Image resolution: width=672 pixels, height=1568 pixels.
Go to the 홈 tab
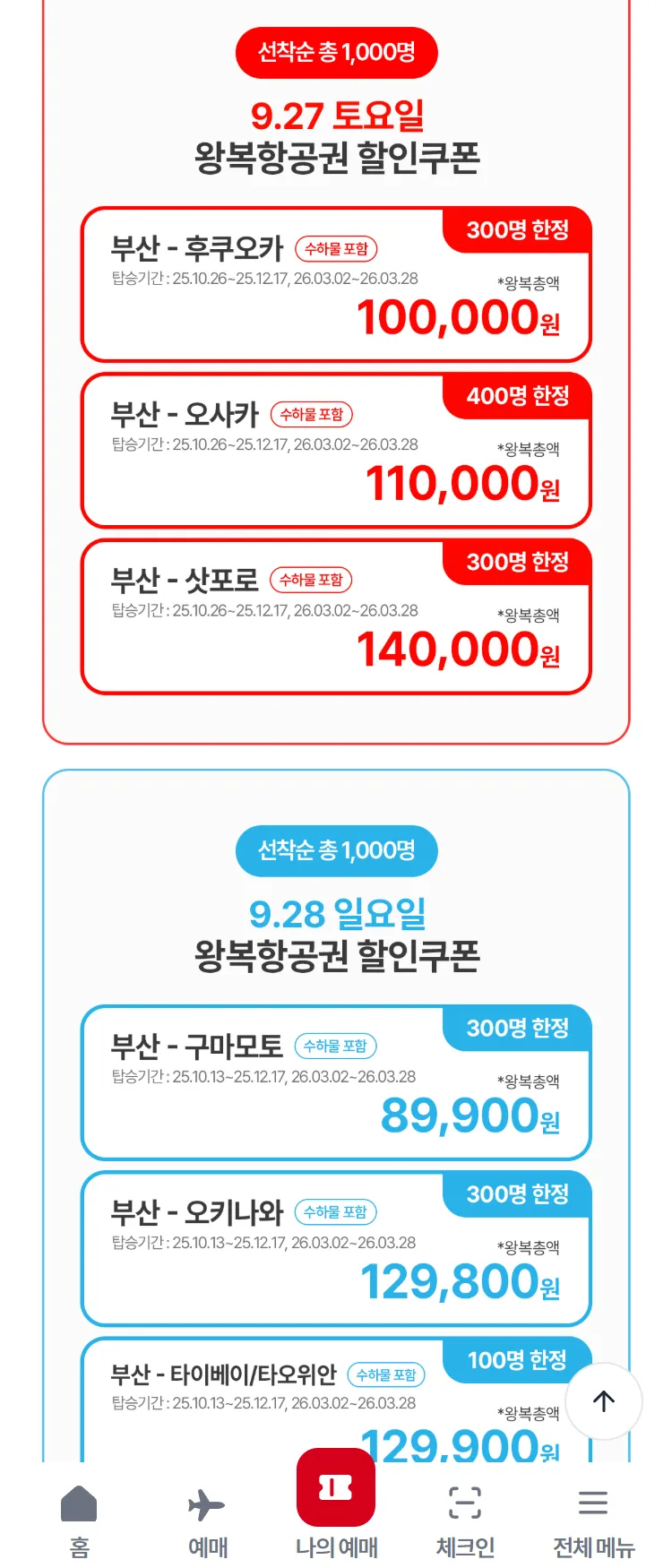tap(79, 1518)
